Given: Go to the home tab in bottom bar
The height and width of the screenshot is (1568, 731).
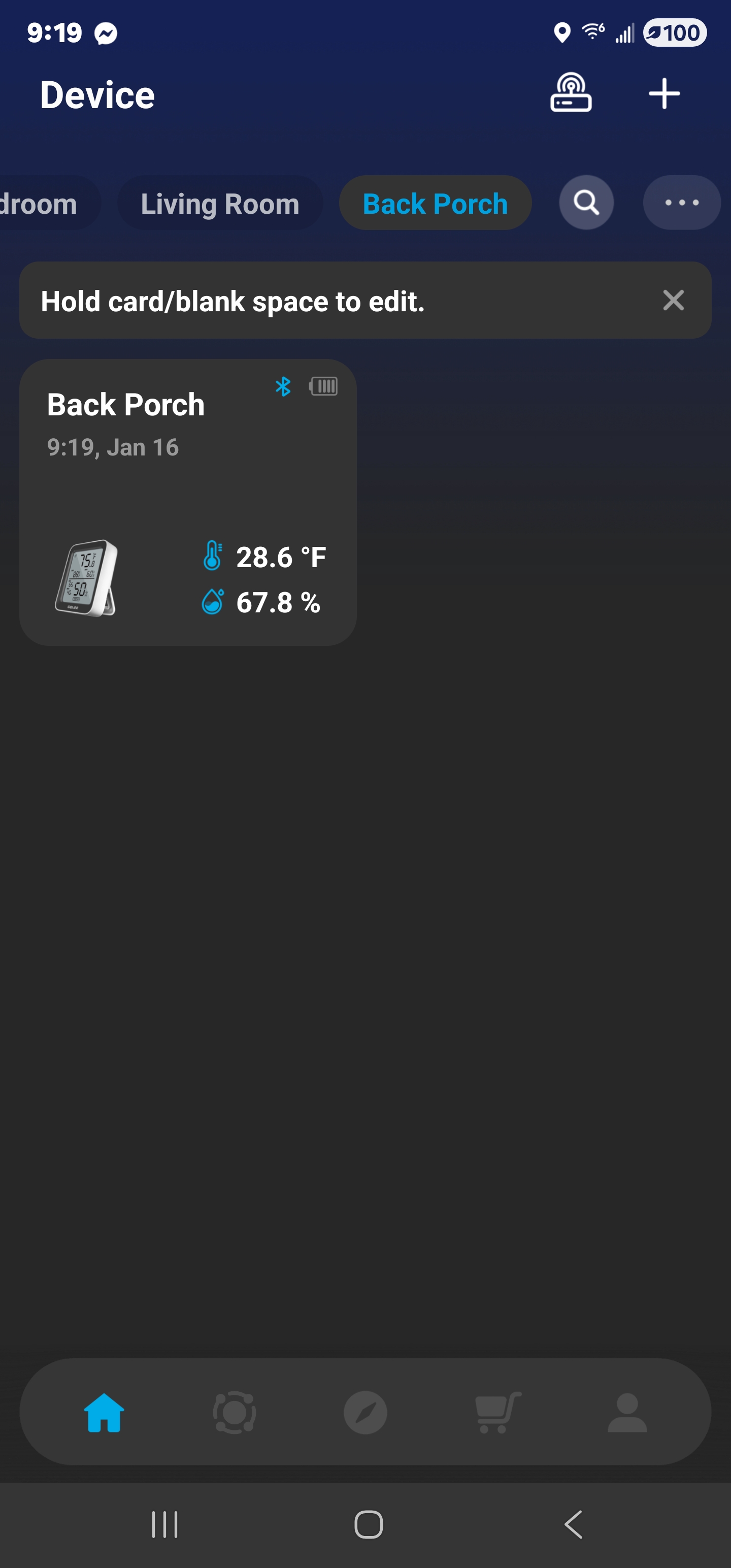Looking at the screenshot, I should (104, 1412).
